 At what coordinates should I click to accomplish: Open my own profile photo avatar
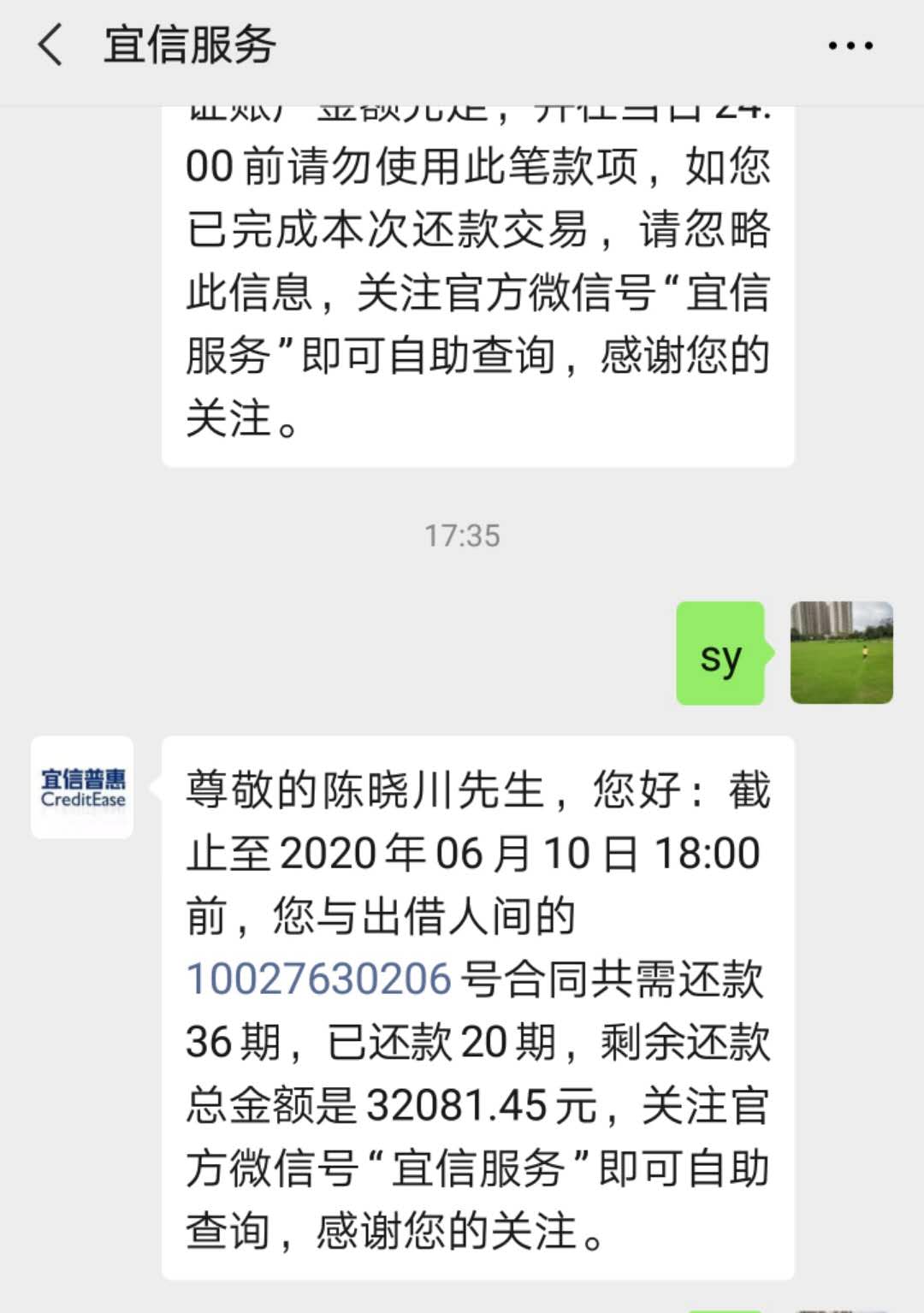(x=841, y=654)
